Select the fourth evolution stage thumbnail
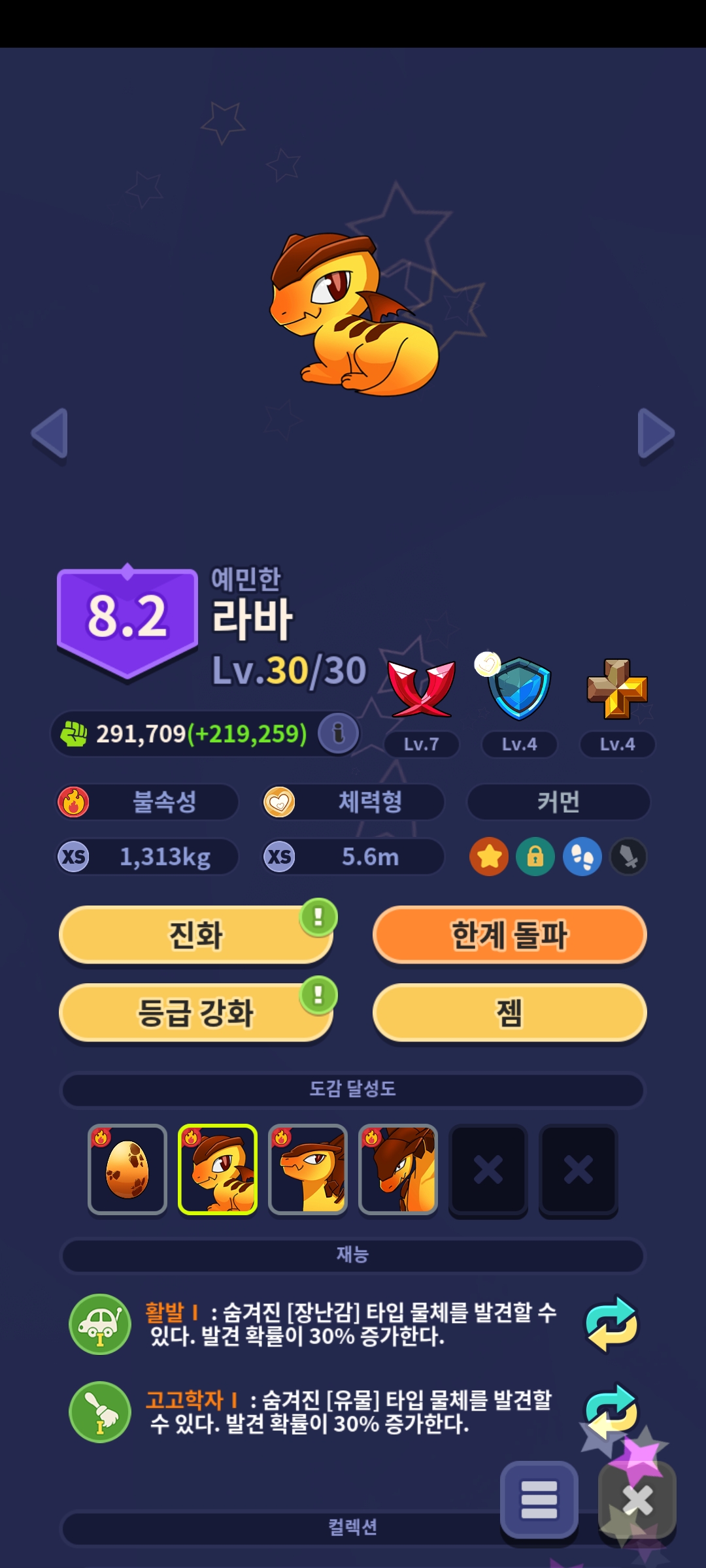 point(398,1169)
